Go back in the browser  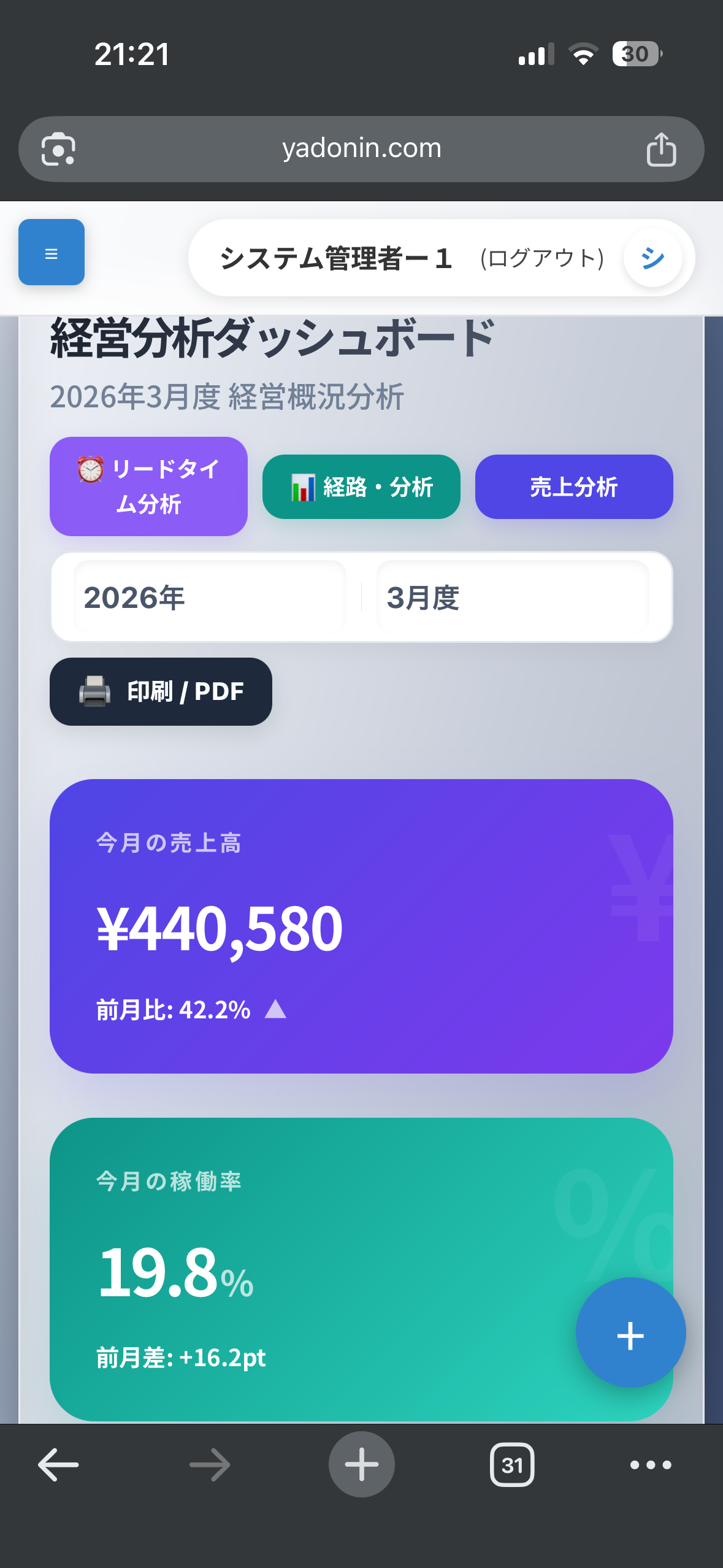[58, 1465]
